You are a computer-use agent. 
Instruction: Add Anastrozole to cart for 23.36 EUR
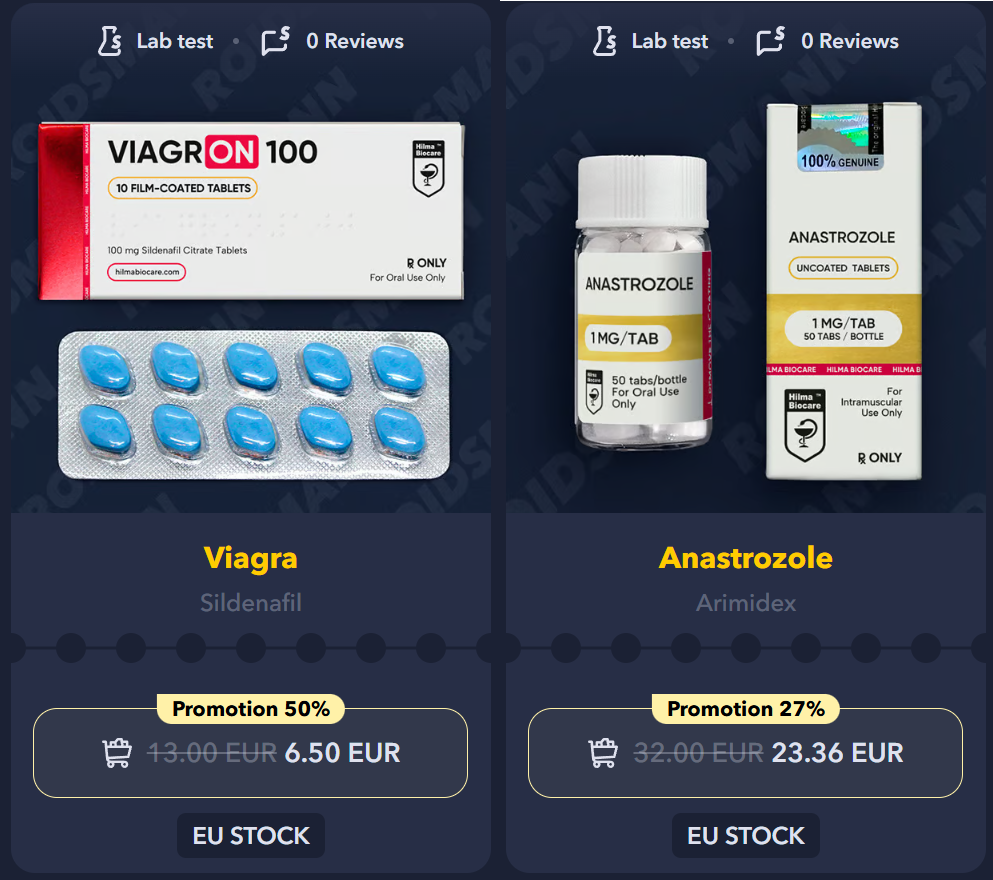coord(746,753)
